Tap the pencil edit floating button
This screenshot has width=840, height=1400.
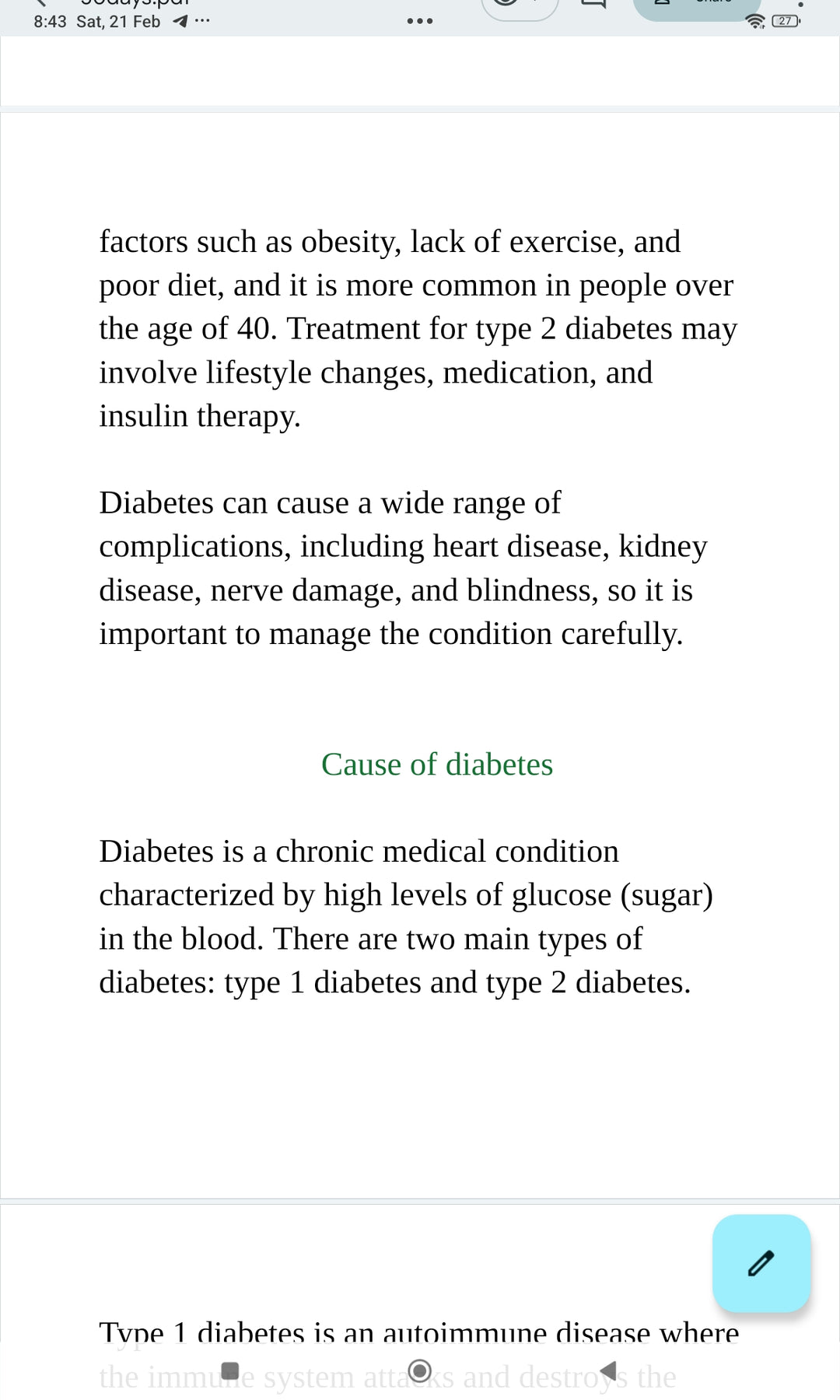[761, 1263]
